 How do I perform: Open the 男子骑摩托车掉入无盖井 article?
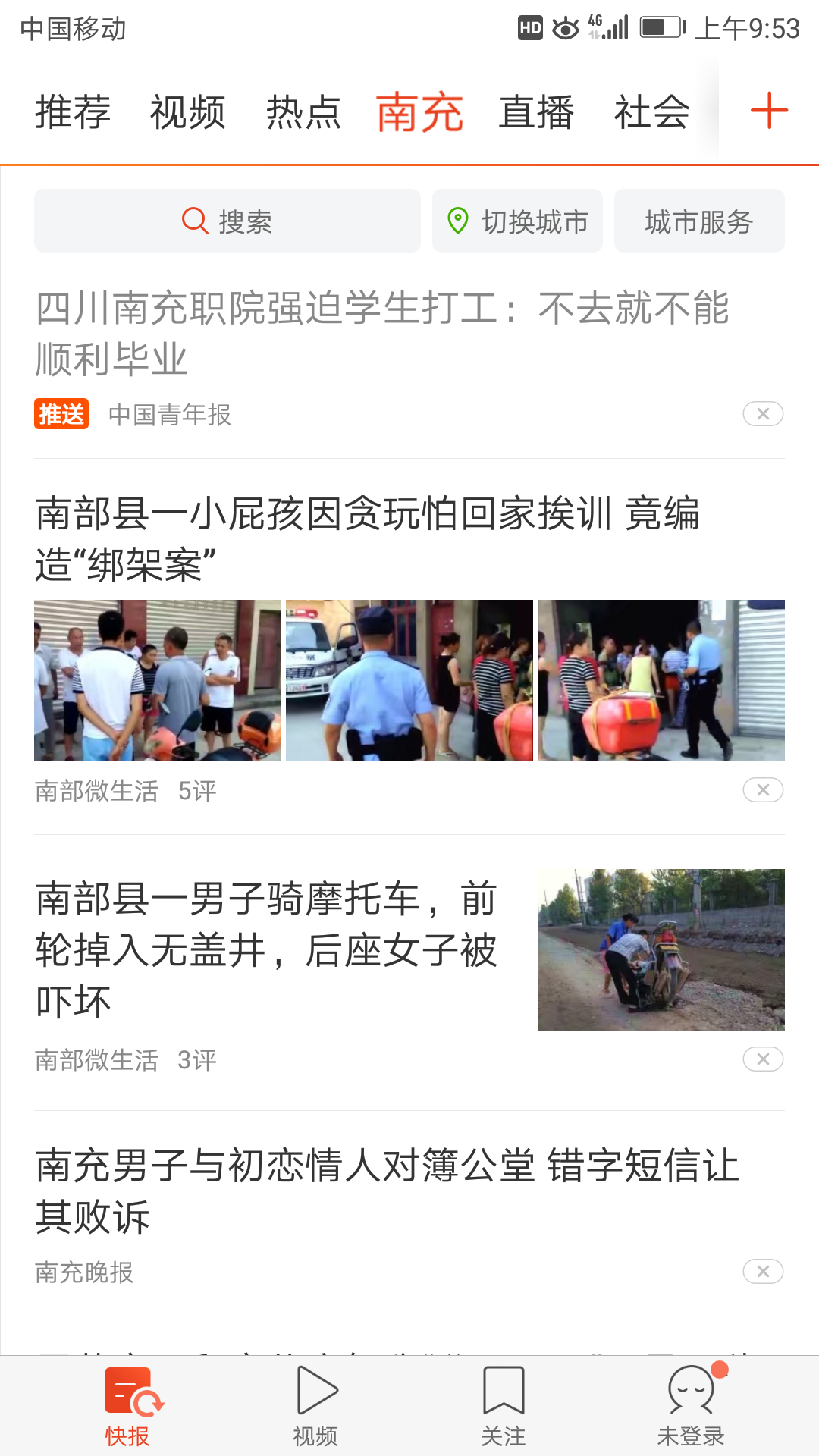point(265,949)
